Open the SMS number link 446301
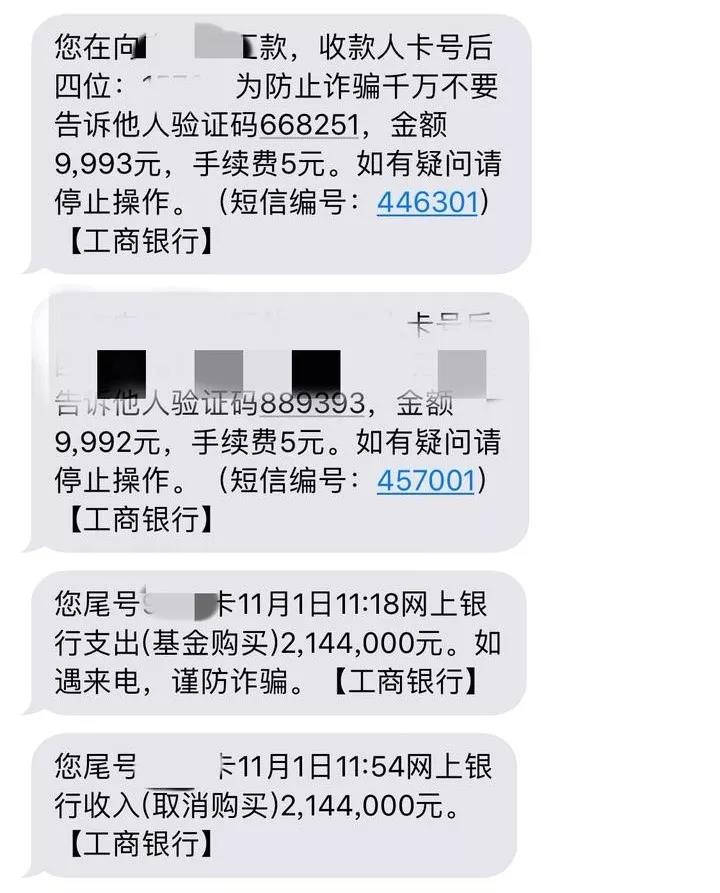 [x=426, y=203]
